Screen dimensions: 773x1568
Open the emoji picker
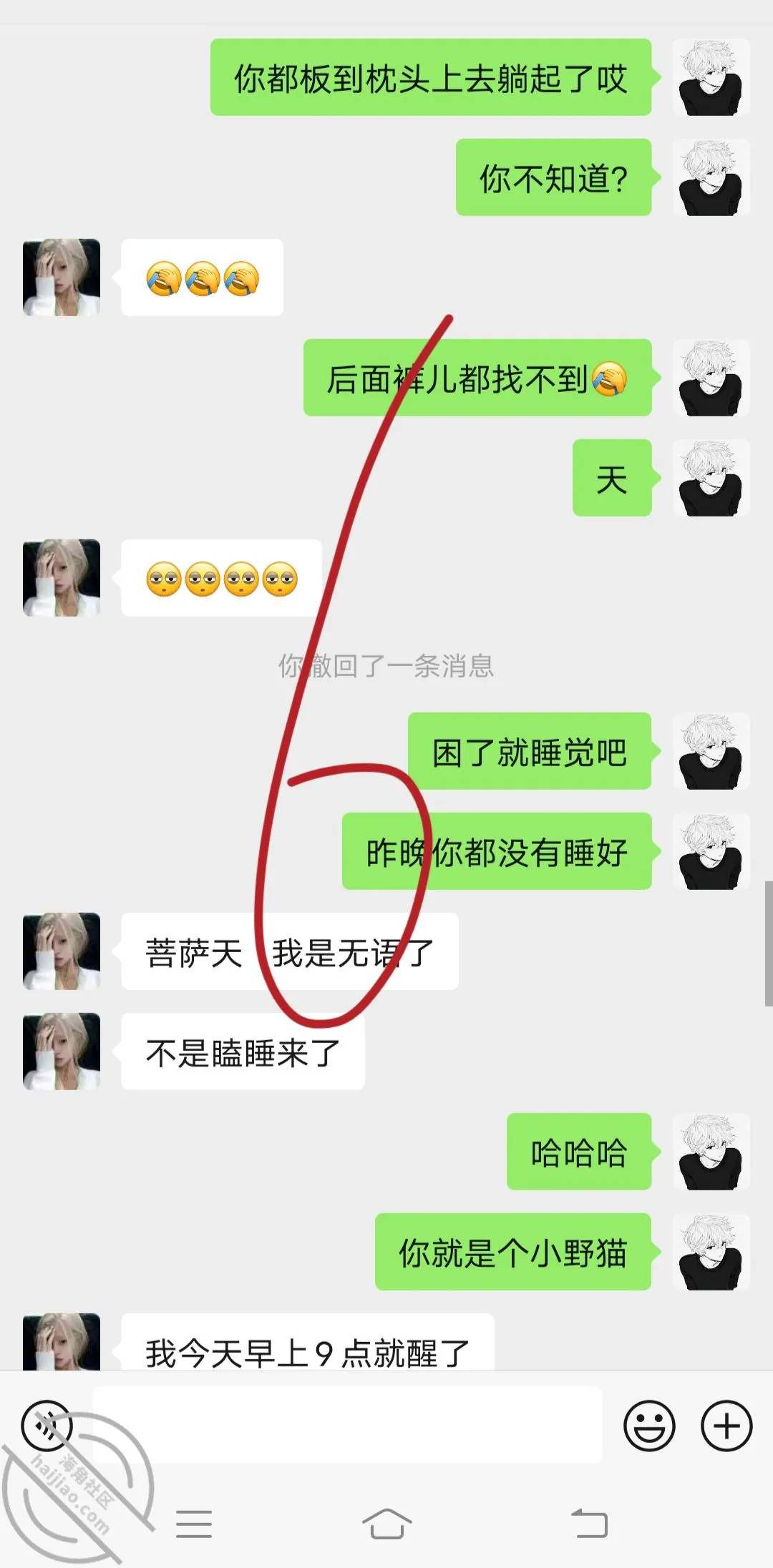point(649,1426)
